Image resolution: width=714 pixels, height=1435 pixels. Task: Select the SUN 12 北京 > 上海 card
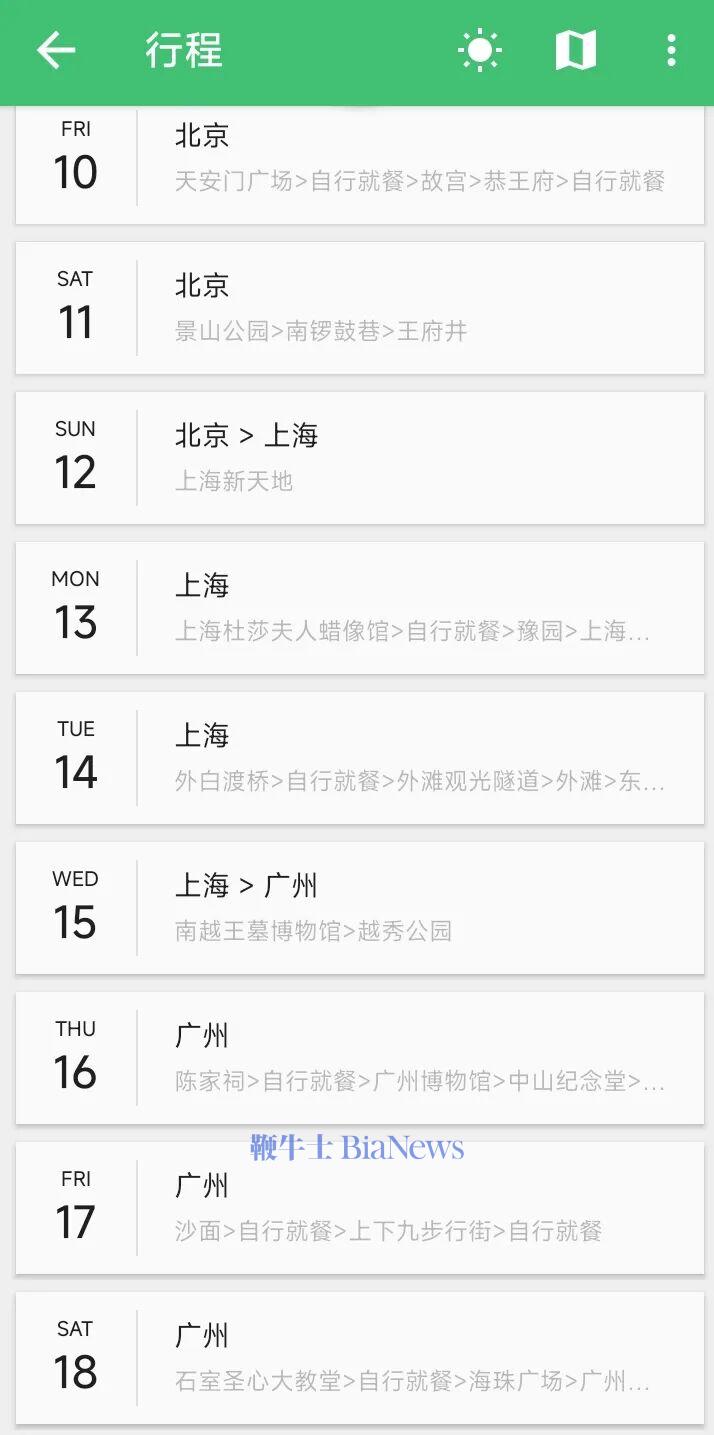coord(360,458)
